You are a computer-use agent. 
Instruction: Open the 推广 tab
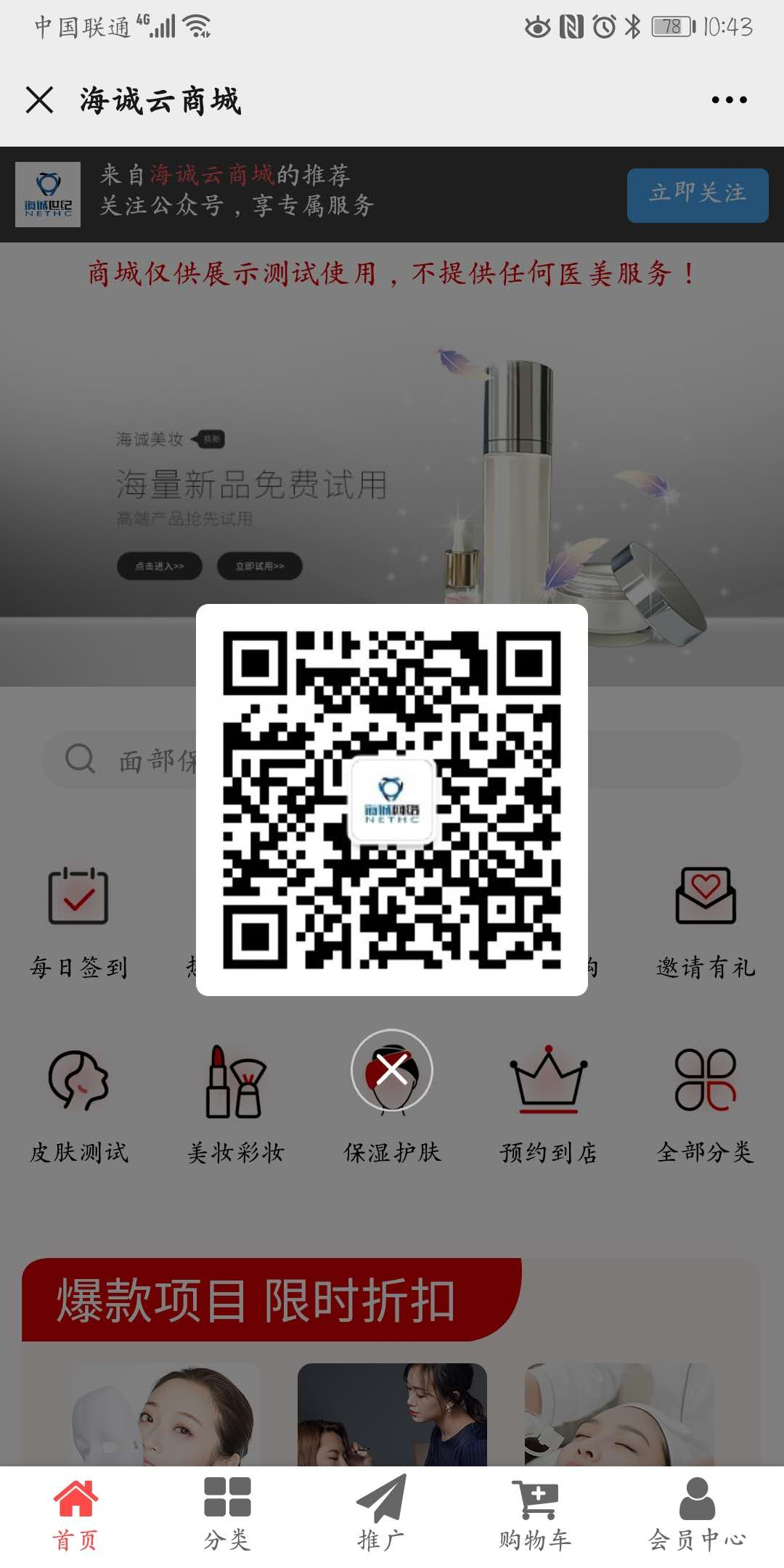coord(381,1515)
